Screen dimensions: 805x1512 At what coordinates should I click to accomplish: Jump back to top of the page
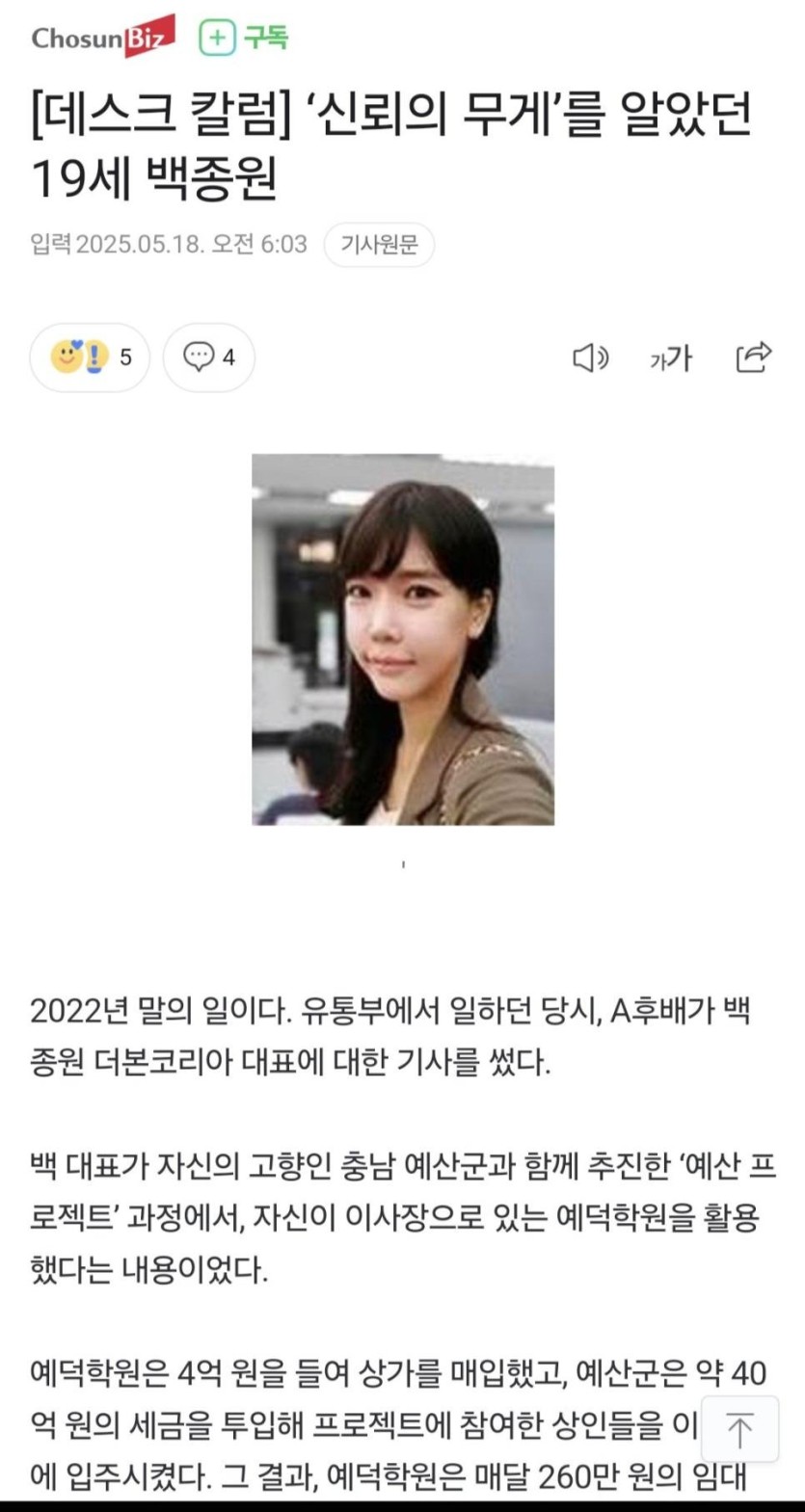pos(739,1429)
